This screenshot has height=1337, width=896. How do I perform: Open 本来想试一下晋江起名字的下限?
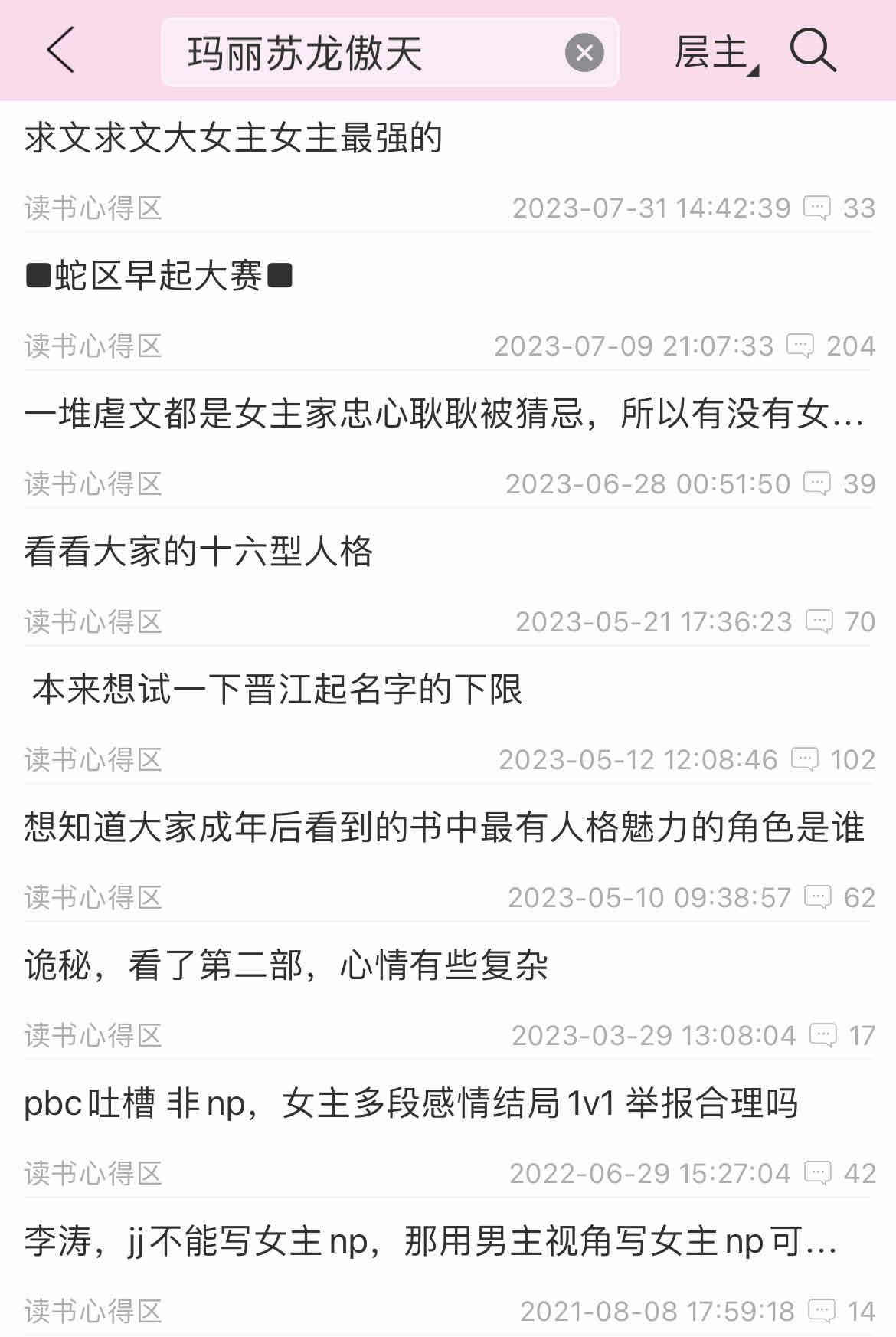[276, 690]
